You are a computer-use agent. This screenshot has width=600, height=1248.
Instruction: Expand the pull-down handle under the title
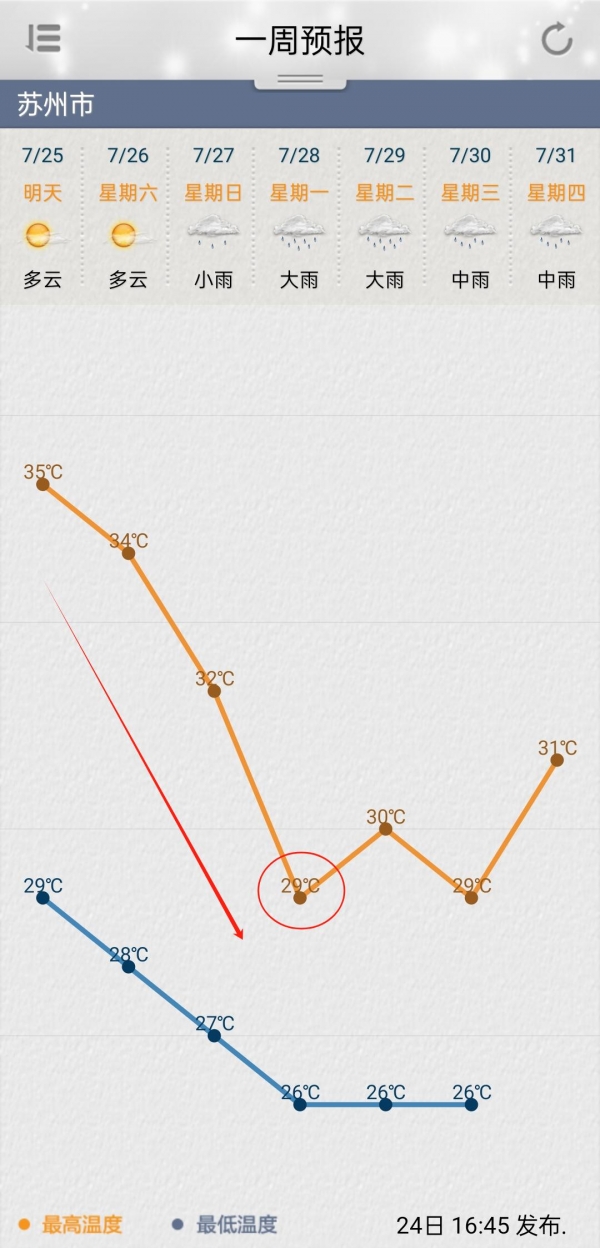coord(300,79)
